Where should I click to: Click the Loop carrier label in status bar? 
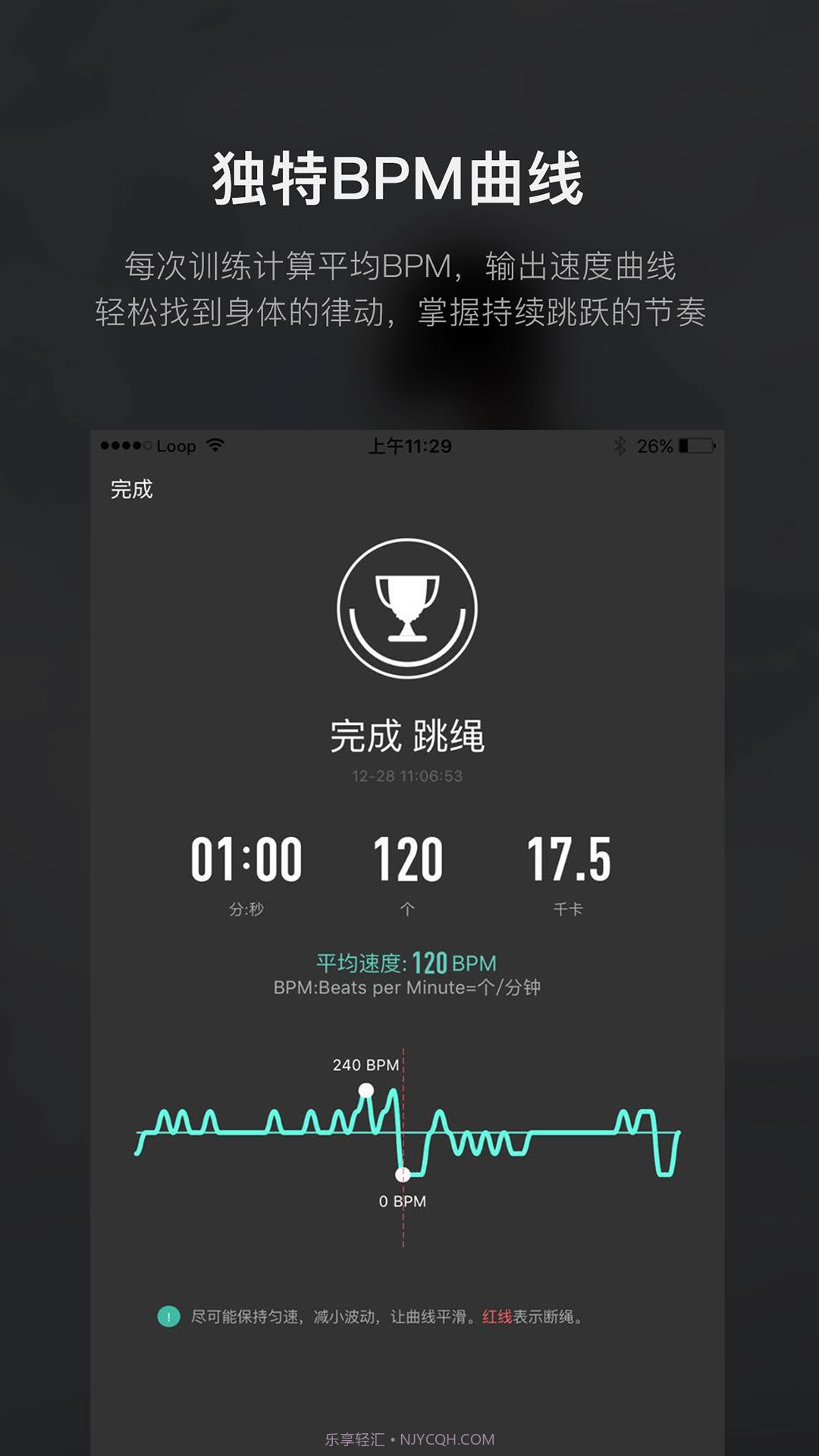pos(177,447)
